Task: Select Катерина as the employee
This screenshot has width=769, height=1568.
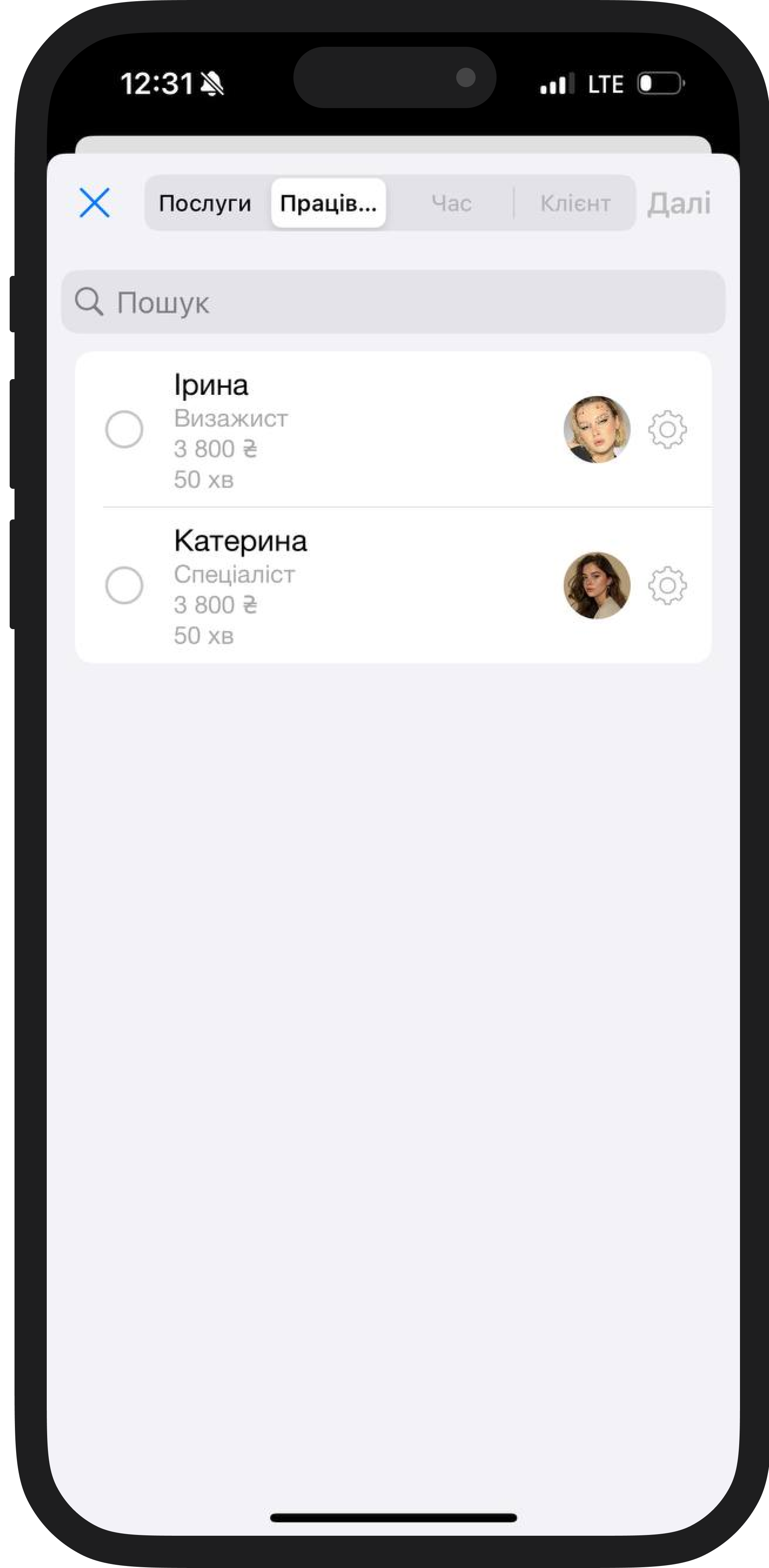Action: [124, 586]
